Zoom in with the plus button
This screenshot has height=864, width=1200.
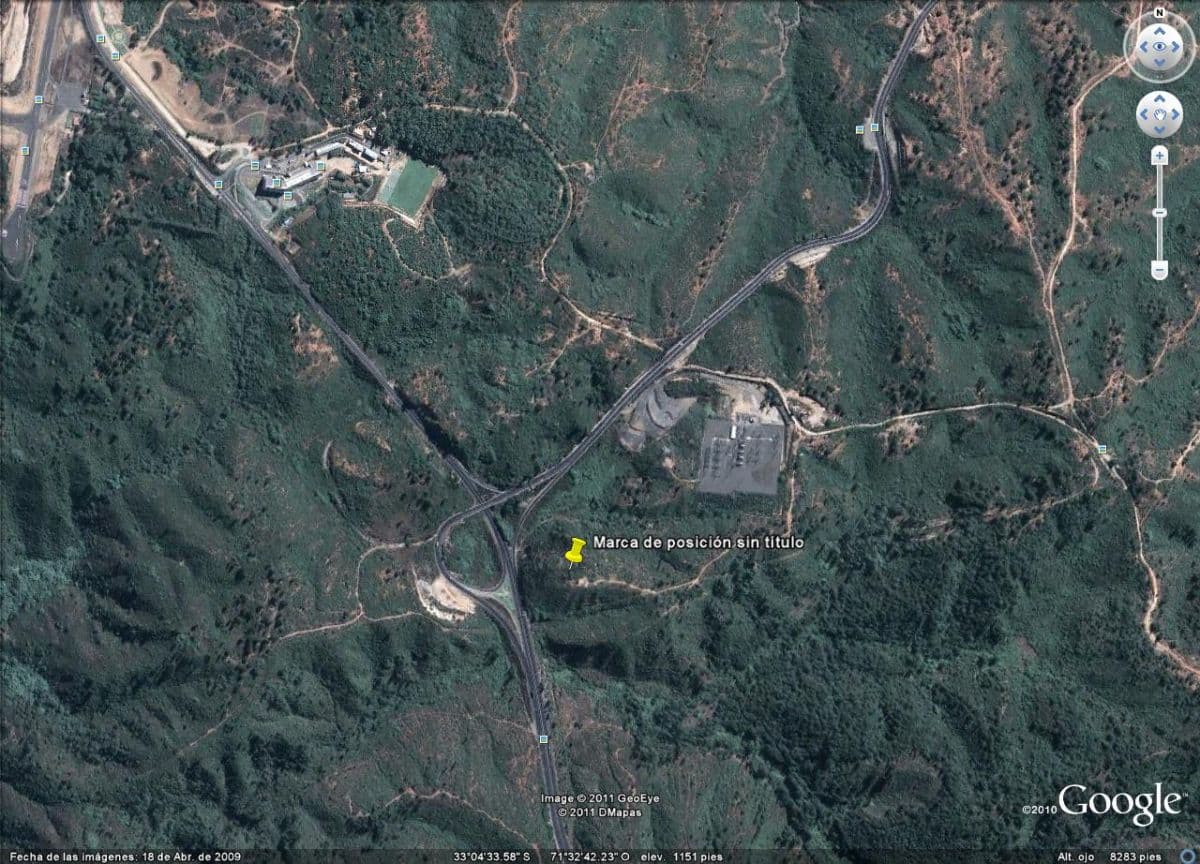click(1159, 155)
